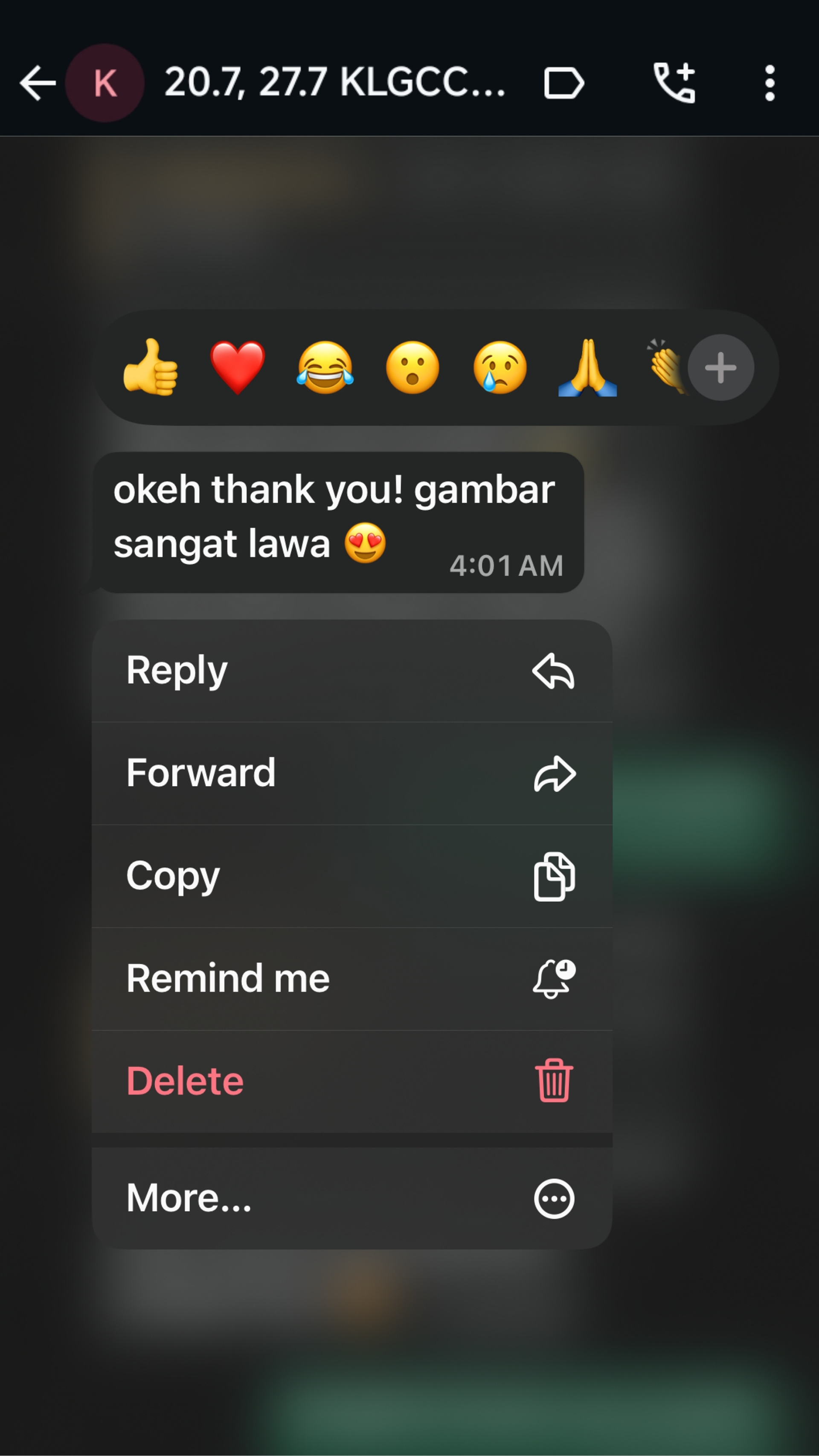The image size is (819, 1456).
Task: React with the red heart emoji
Action: [238, 367]
